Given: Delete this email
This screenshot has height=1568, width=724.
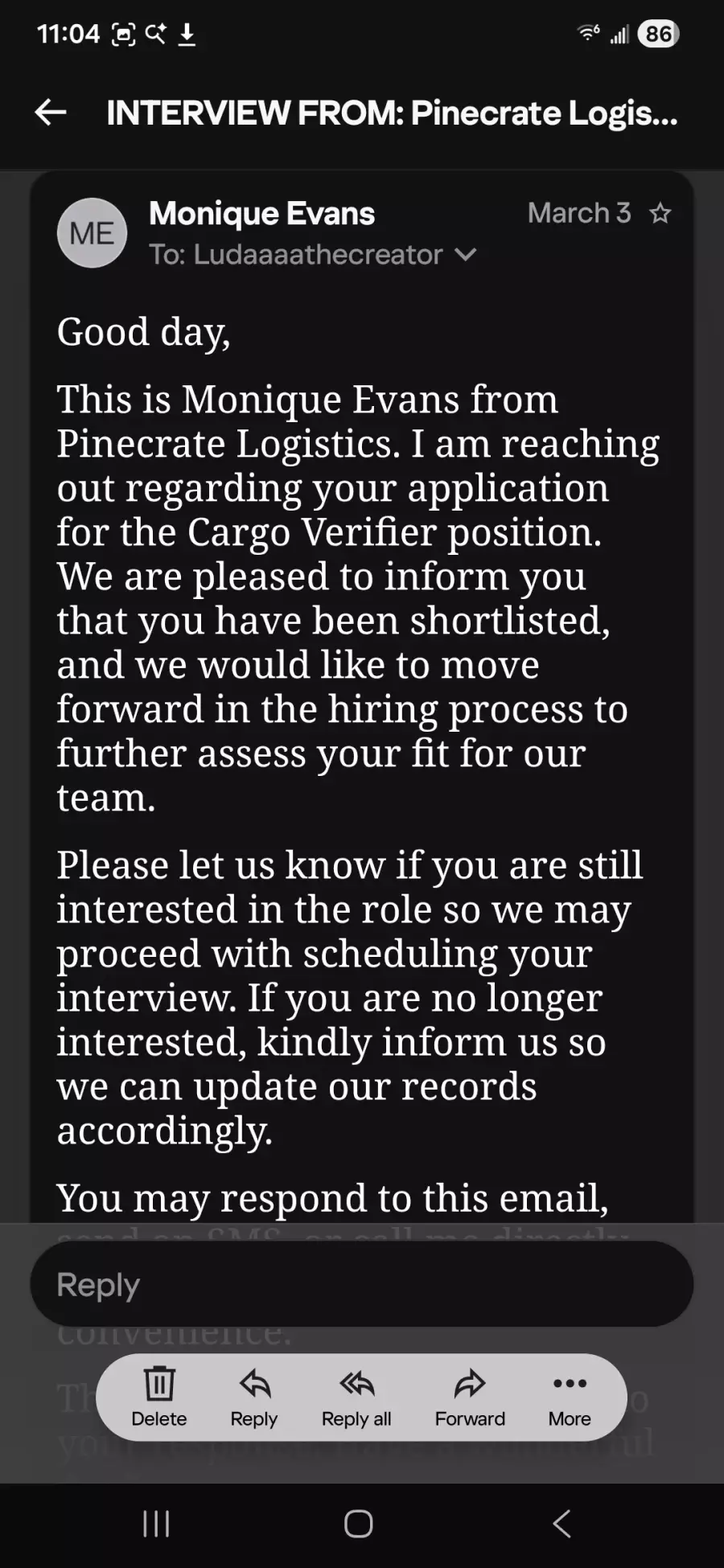Looking at the screenshot, I should click(x=159, y=1397).
